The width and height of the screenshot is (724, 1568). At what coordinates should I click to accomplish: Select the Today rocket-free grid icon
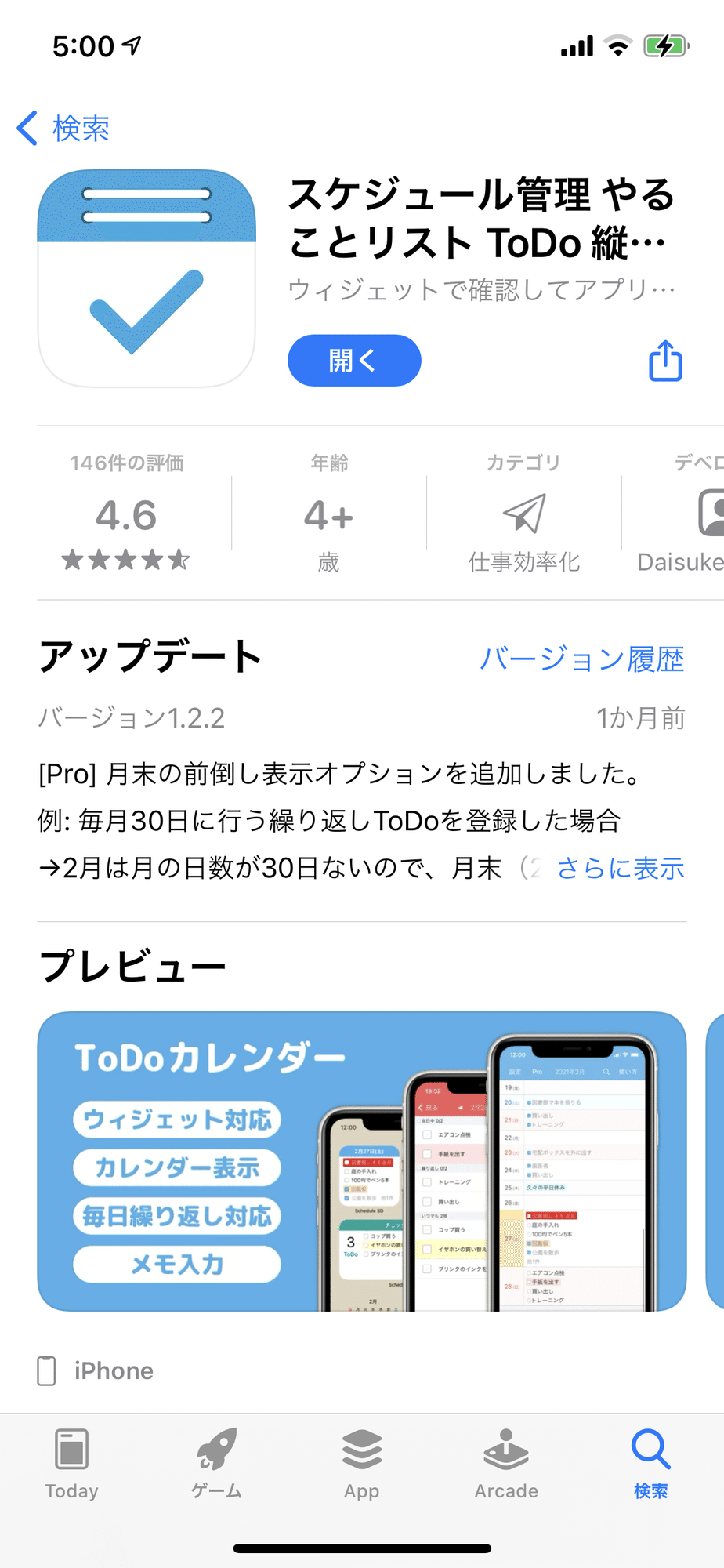[71, 1459]
